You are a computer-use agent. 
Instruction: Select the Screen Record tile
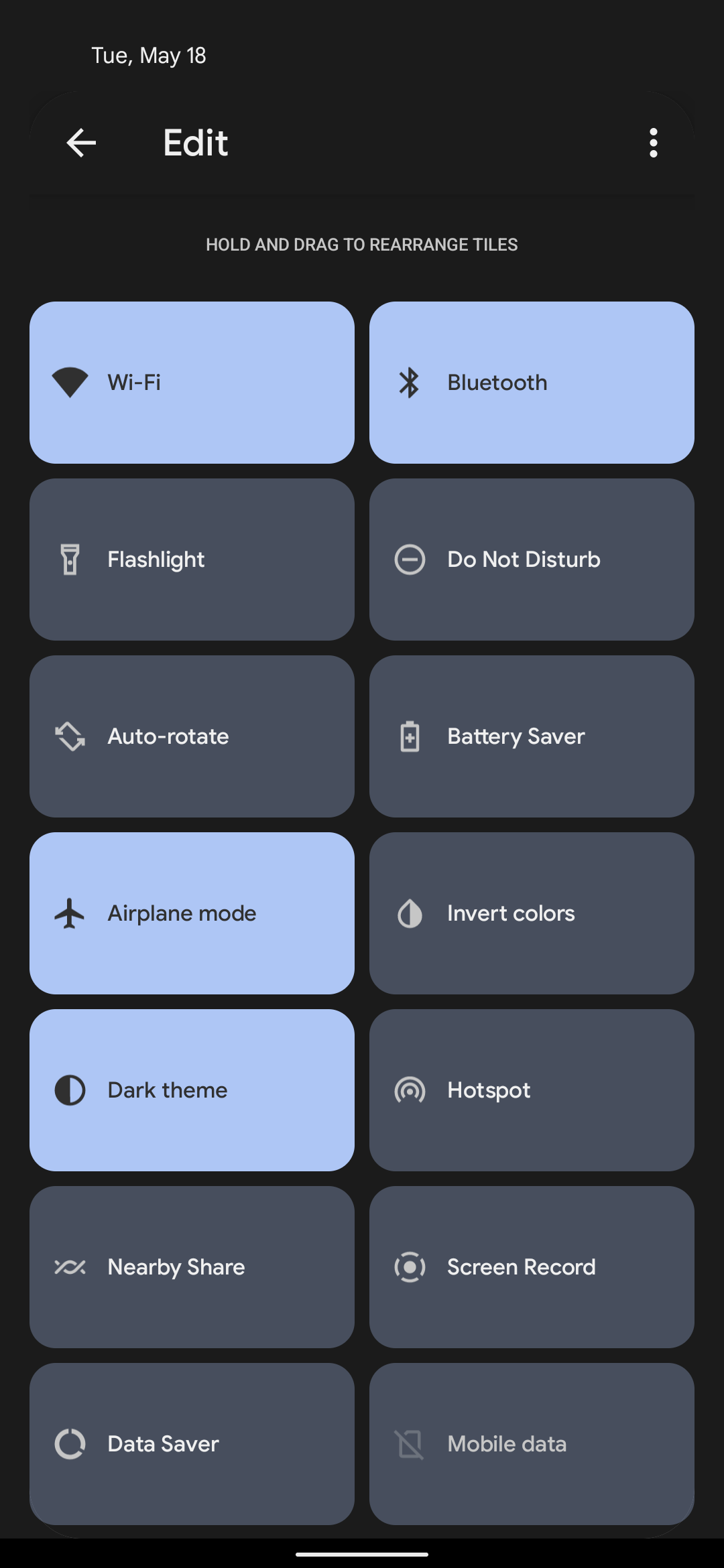pyautogui.click(x=532, y=1267)
